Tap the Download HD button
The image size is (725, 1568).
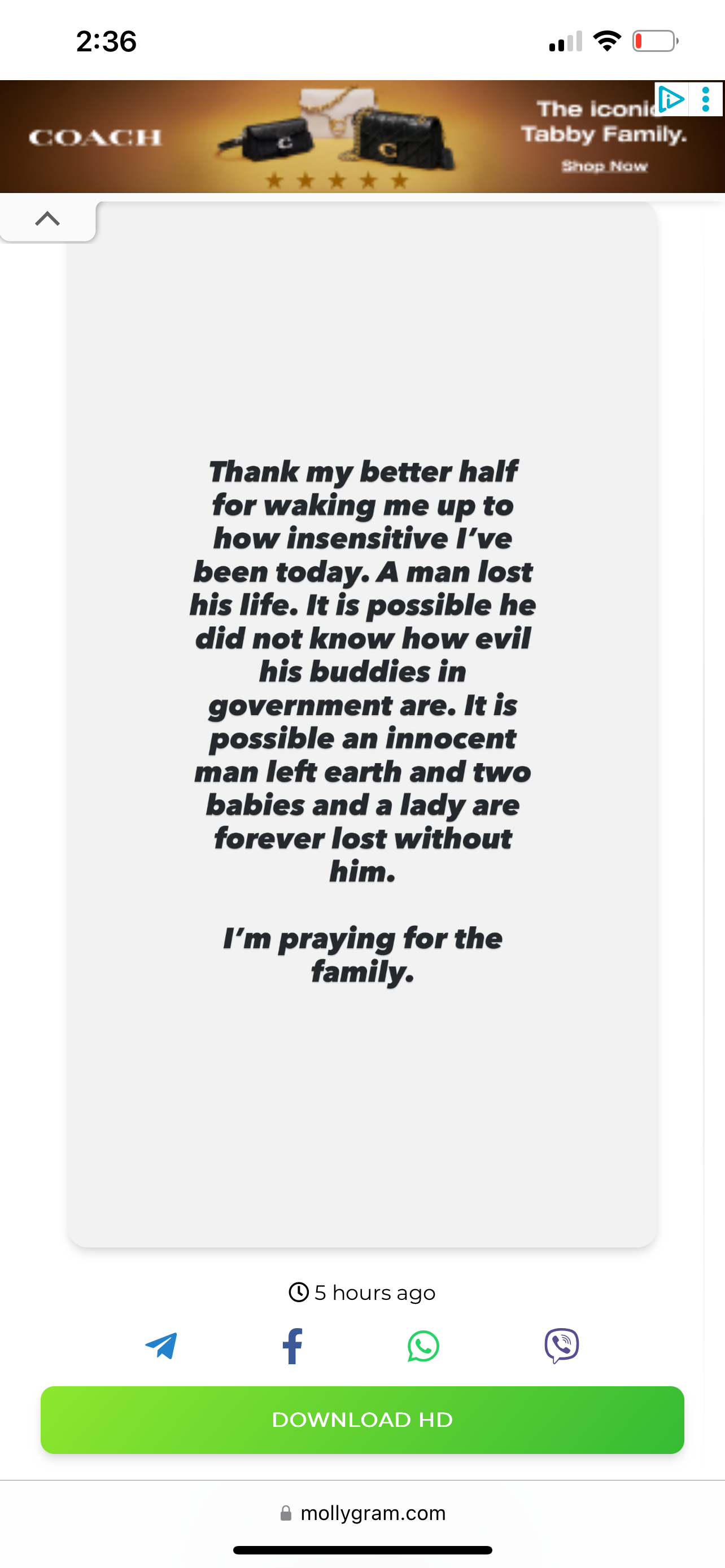click(362, 1420)
